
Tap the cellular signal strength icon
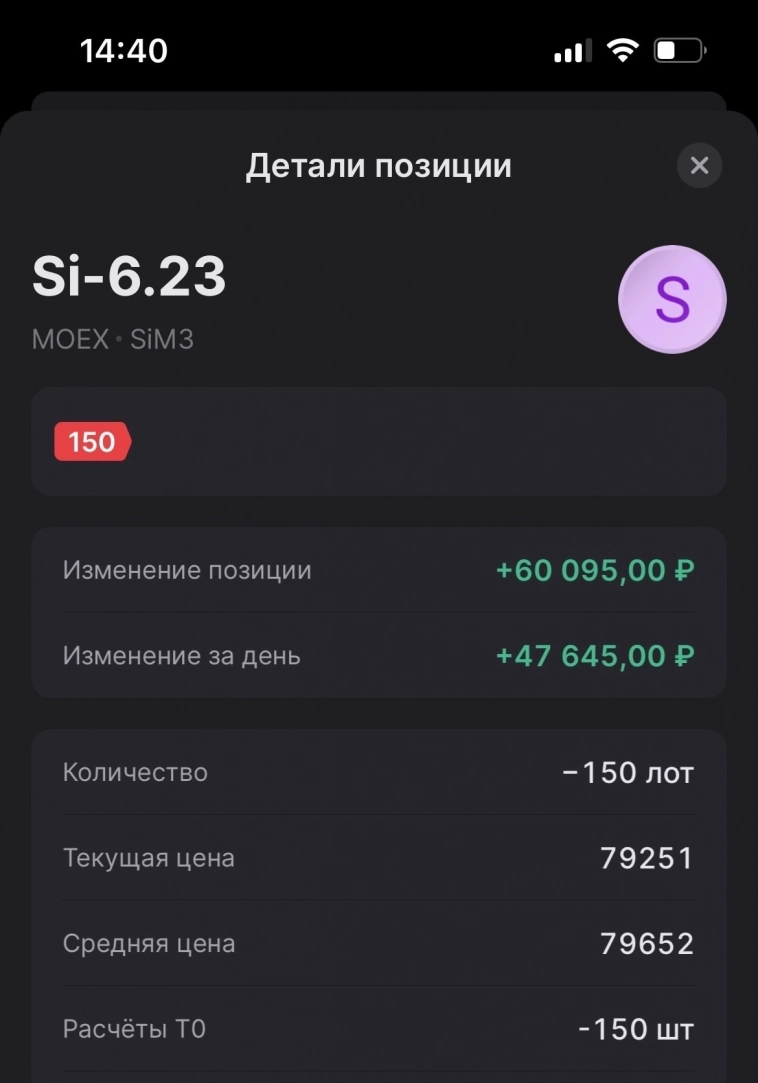(x=572, y=50)
